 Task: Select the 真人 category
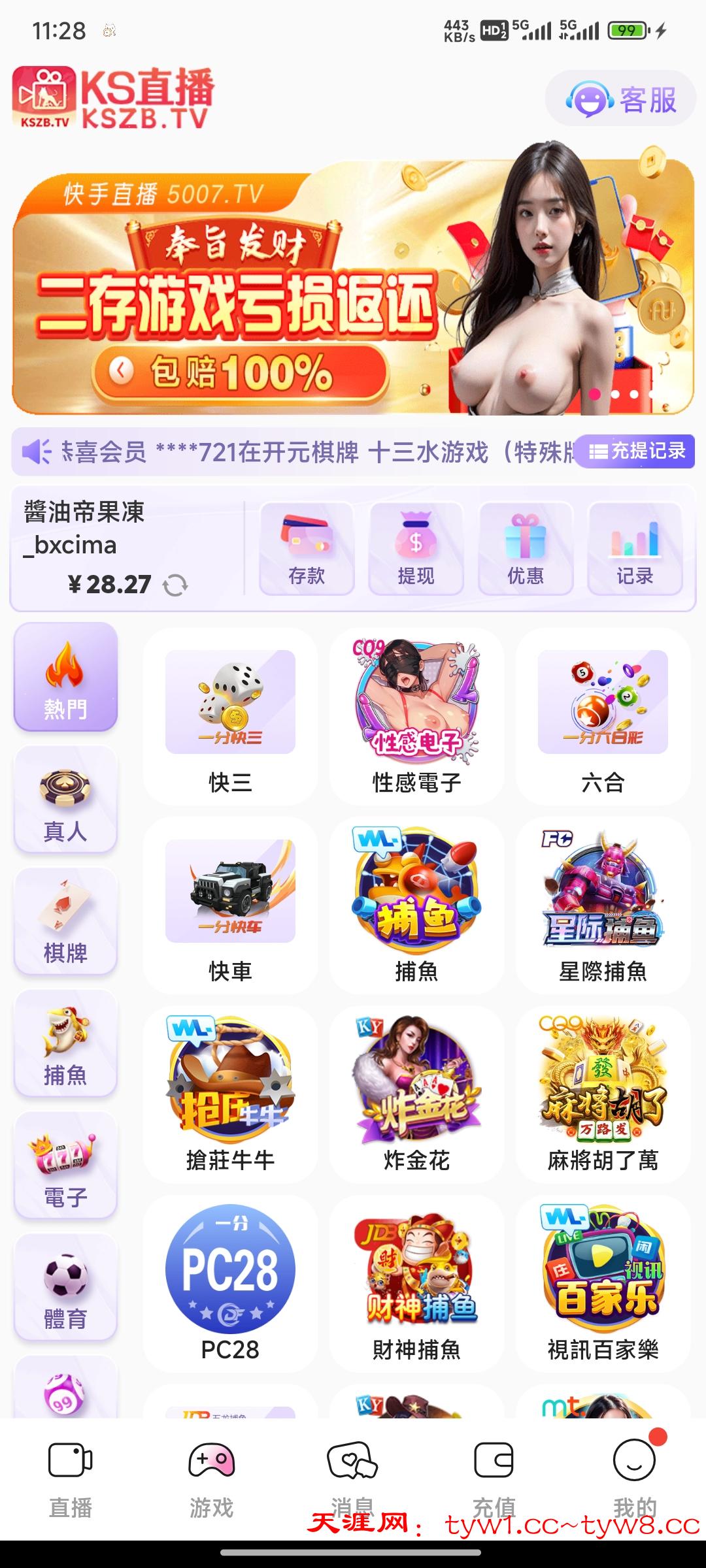(x=65, y=800)
